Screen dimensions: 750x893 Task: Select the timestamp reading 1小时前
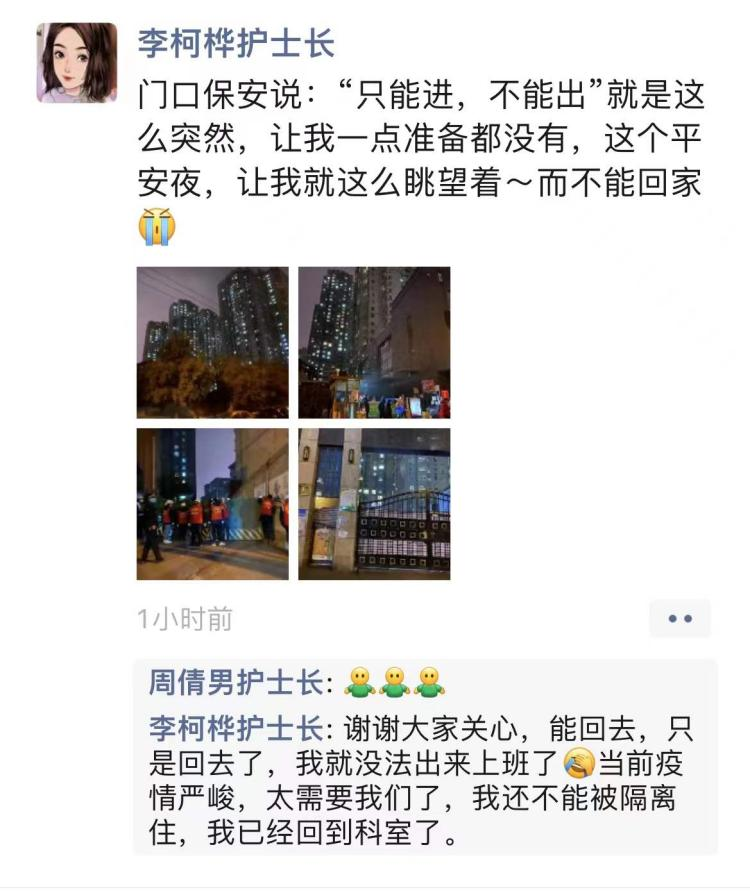(x=168, y=619)
